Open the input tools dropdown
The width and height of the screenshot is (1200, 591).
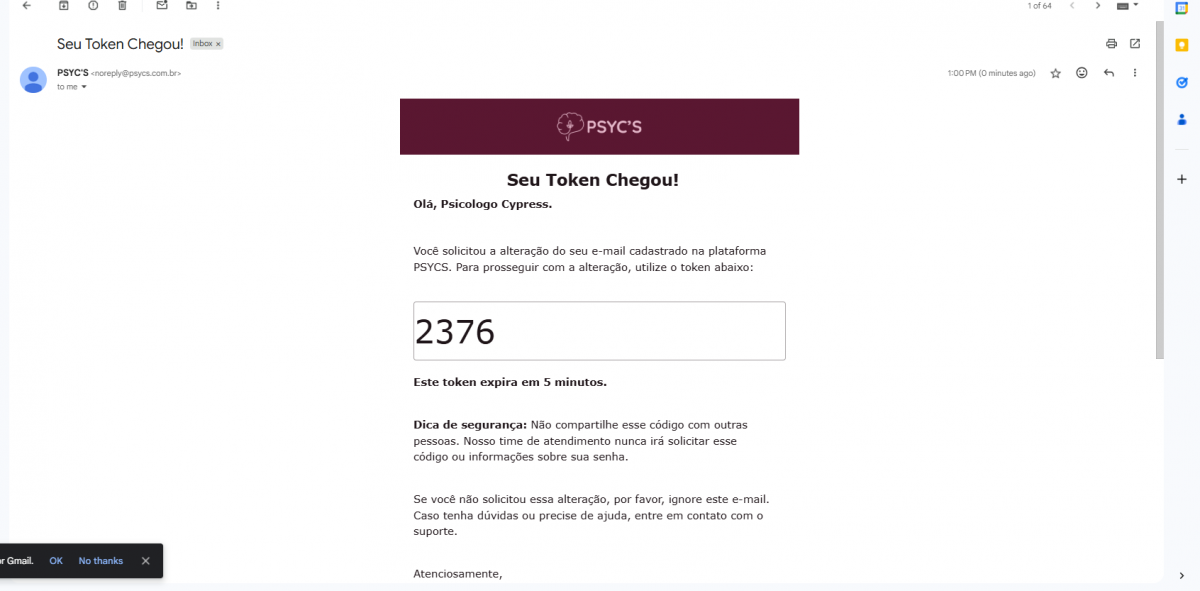click(x=1127, y=6)
